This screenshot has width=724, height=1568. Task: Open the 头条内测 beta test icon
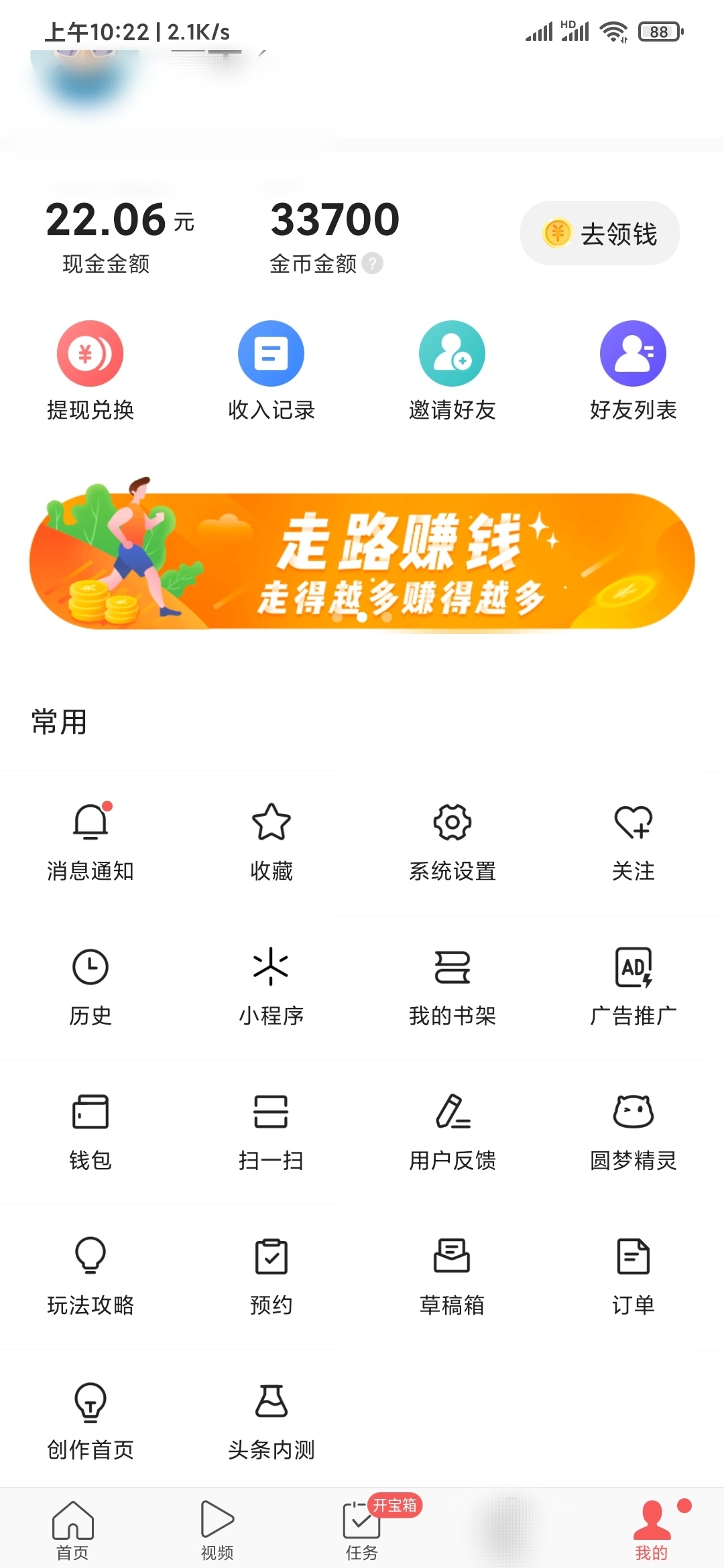point(271,1421)
